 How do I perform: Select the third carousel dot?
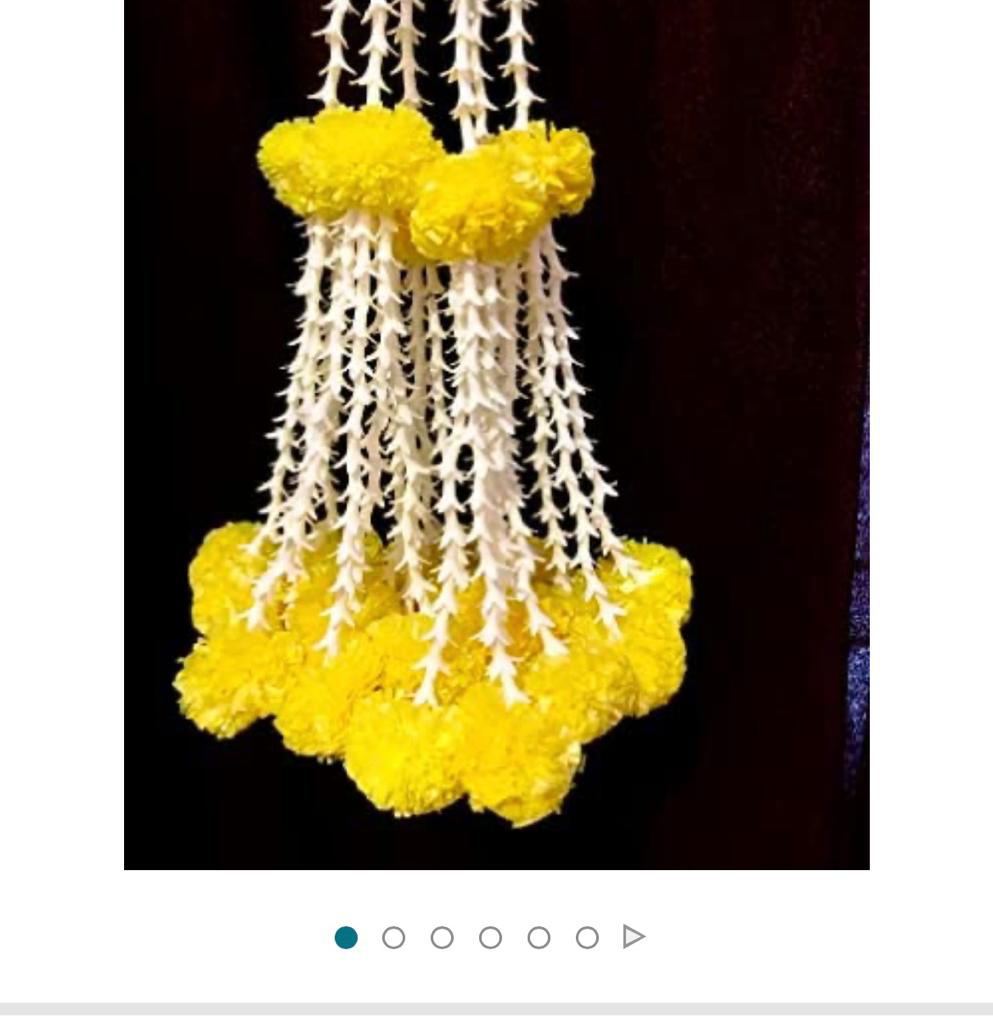click(x=441, y=937)
